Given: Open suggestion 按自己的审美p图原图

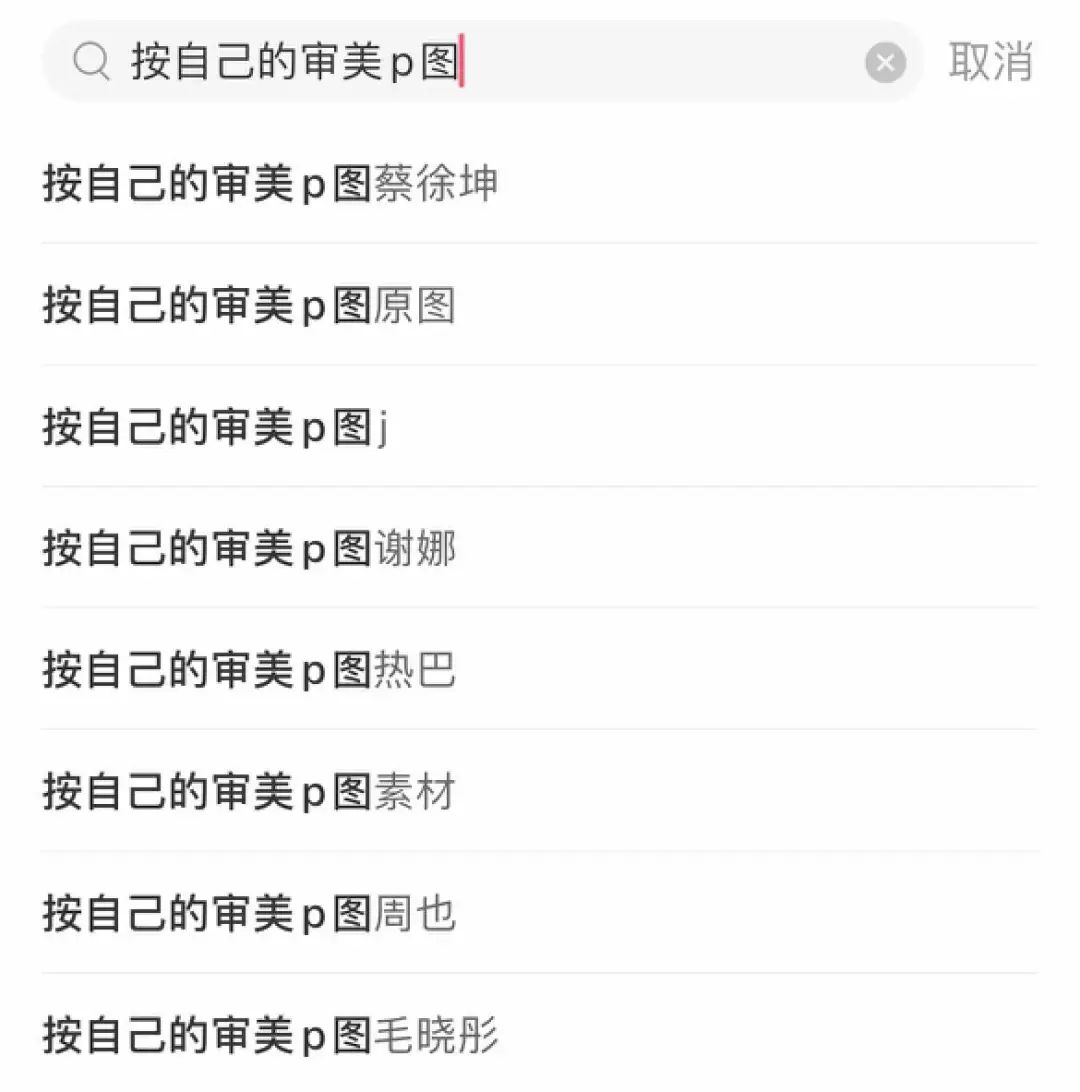Looking at the screenshot, I should click(x=250, y=306).
